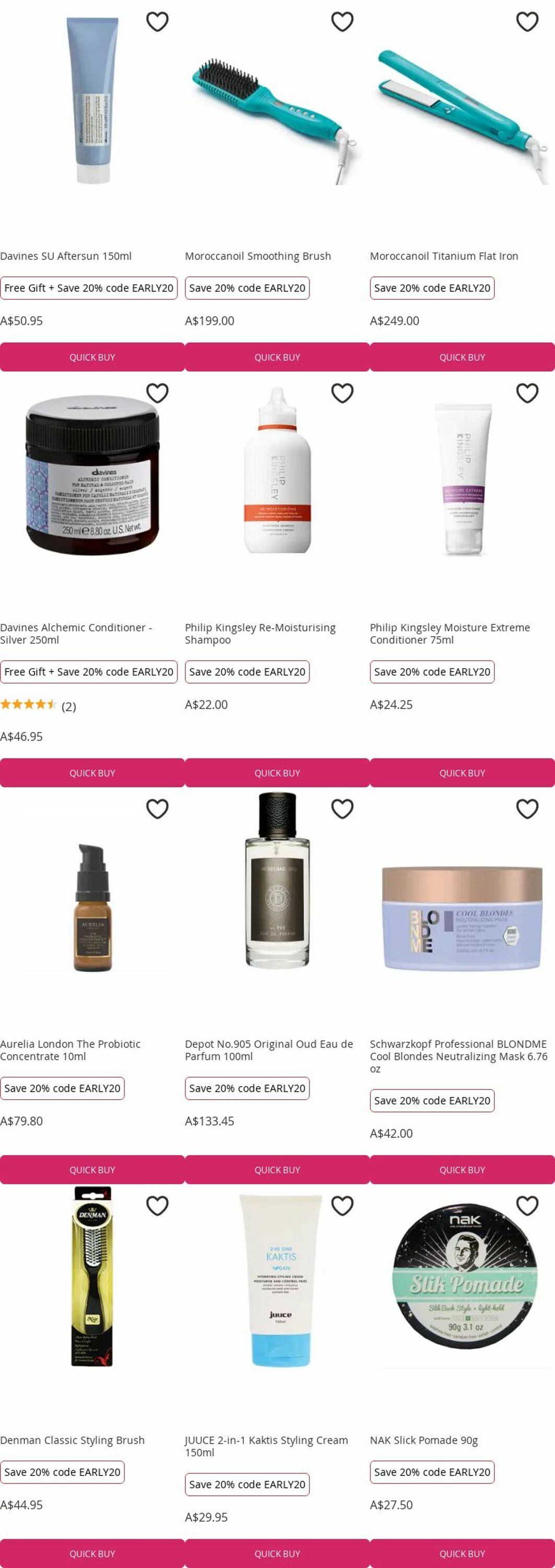The height and width of the screenshot is (1568, 555).
Task: Quick buy Moroccanoil Smoothing Brush
Action: (277, 358)
